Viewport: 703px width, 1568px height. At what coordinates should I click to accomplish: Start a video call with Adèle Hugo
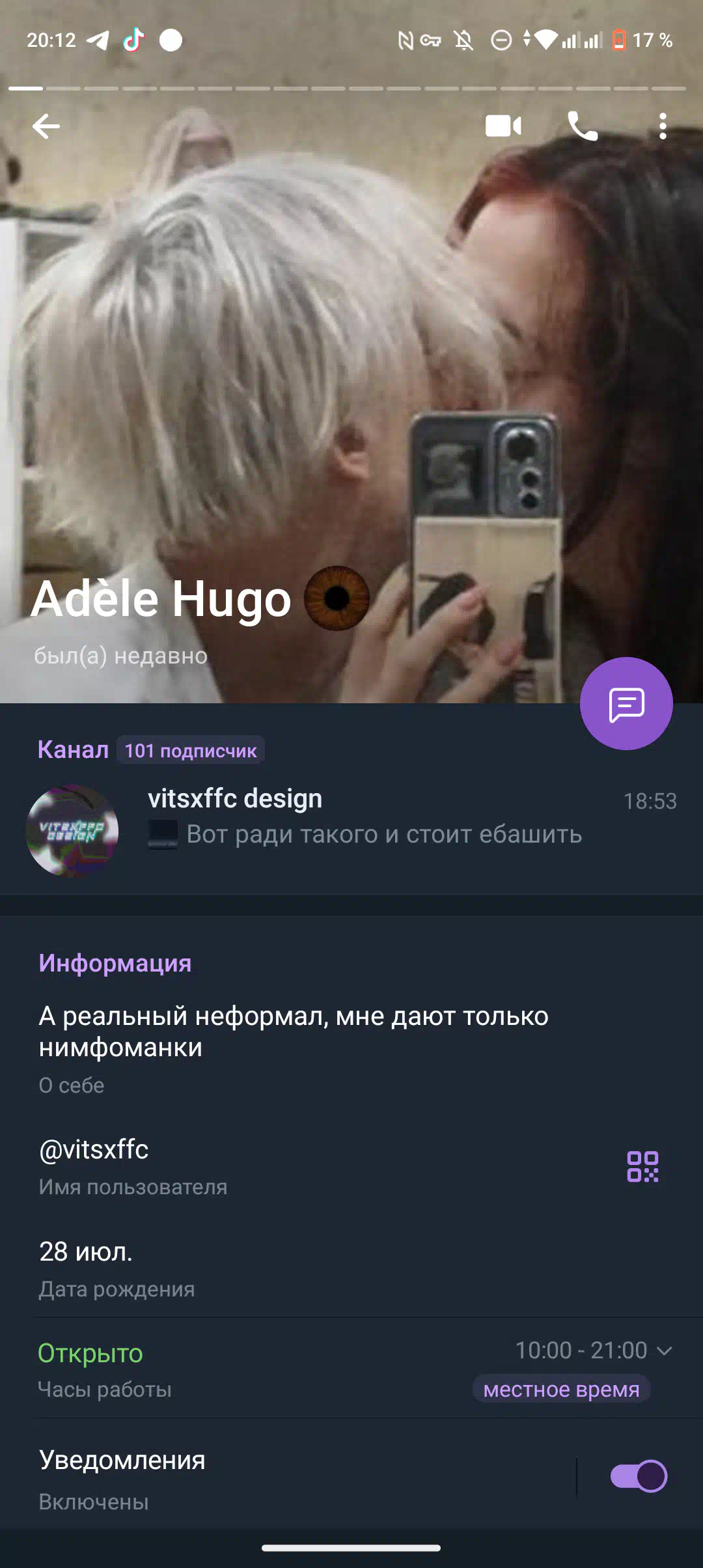(504, 126)
